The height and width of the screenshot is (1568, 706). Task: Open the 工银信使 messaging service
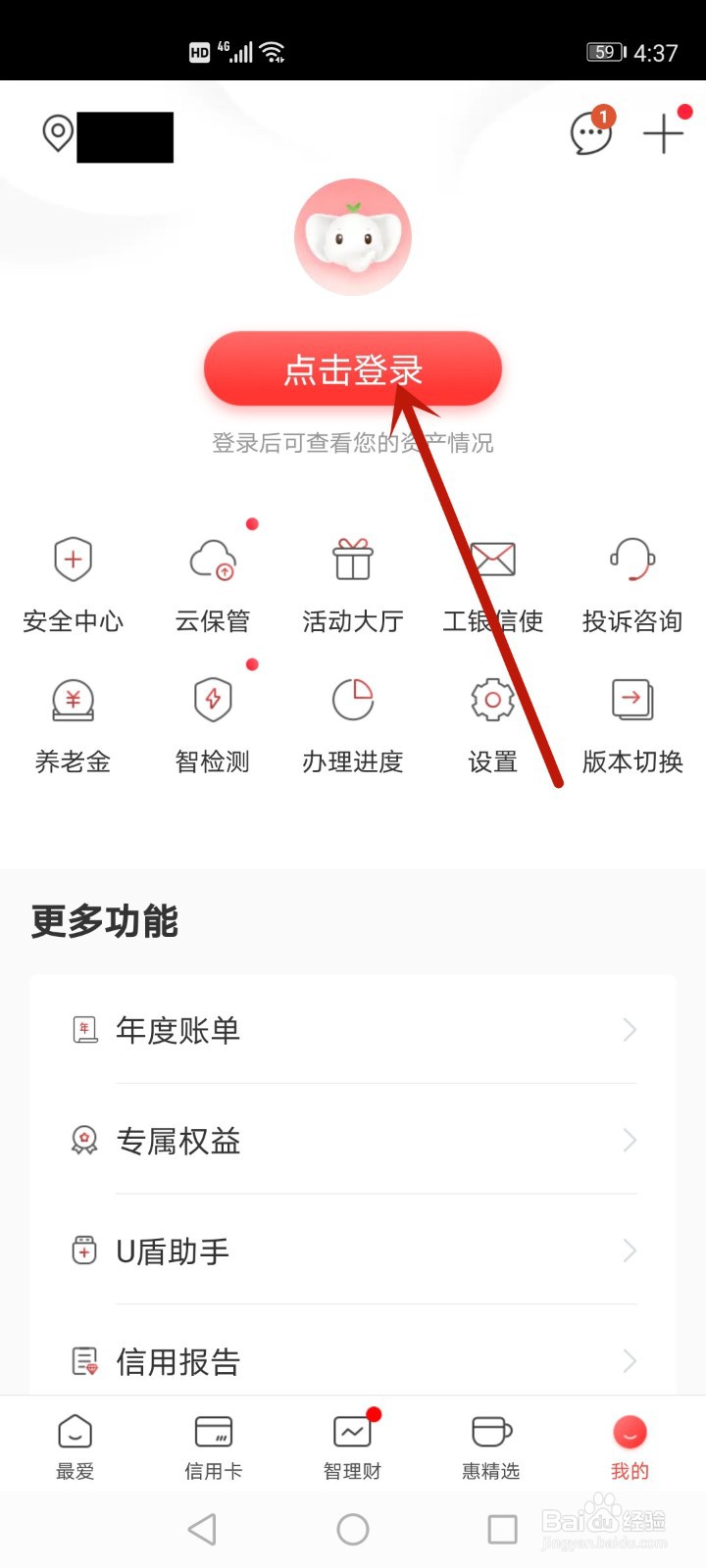(491, 583)
